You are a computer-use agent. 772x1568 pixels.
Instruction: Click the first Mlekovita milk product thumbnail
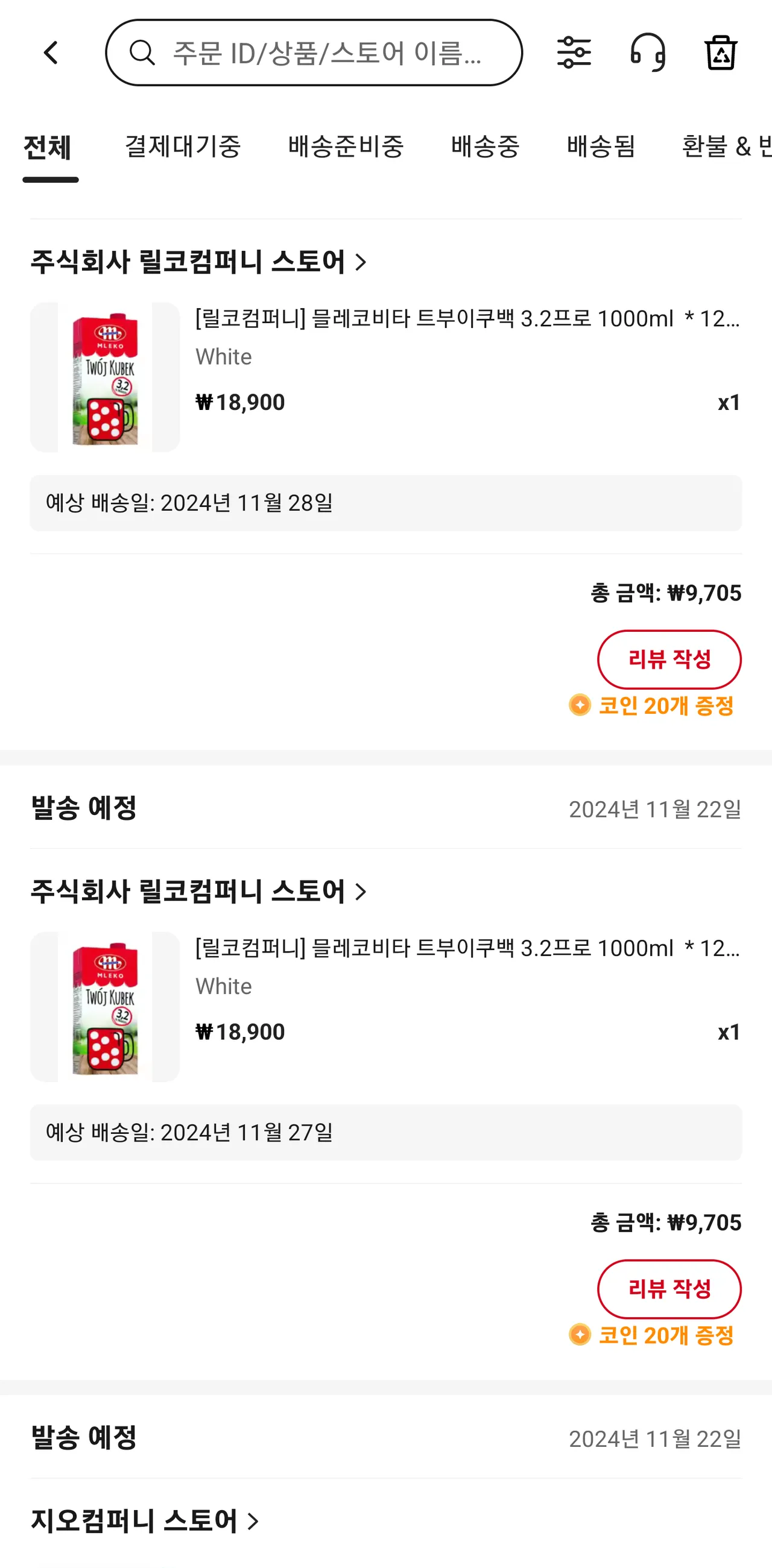[x=106, y=375]
